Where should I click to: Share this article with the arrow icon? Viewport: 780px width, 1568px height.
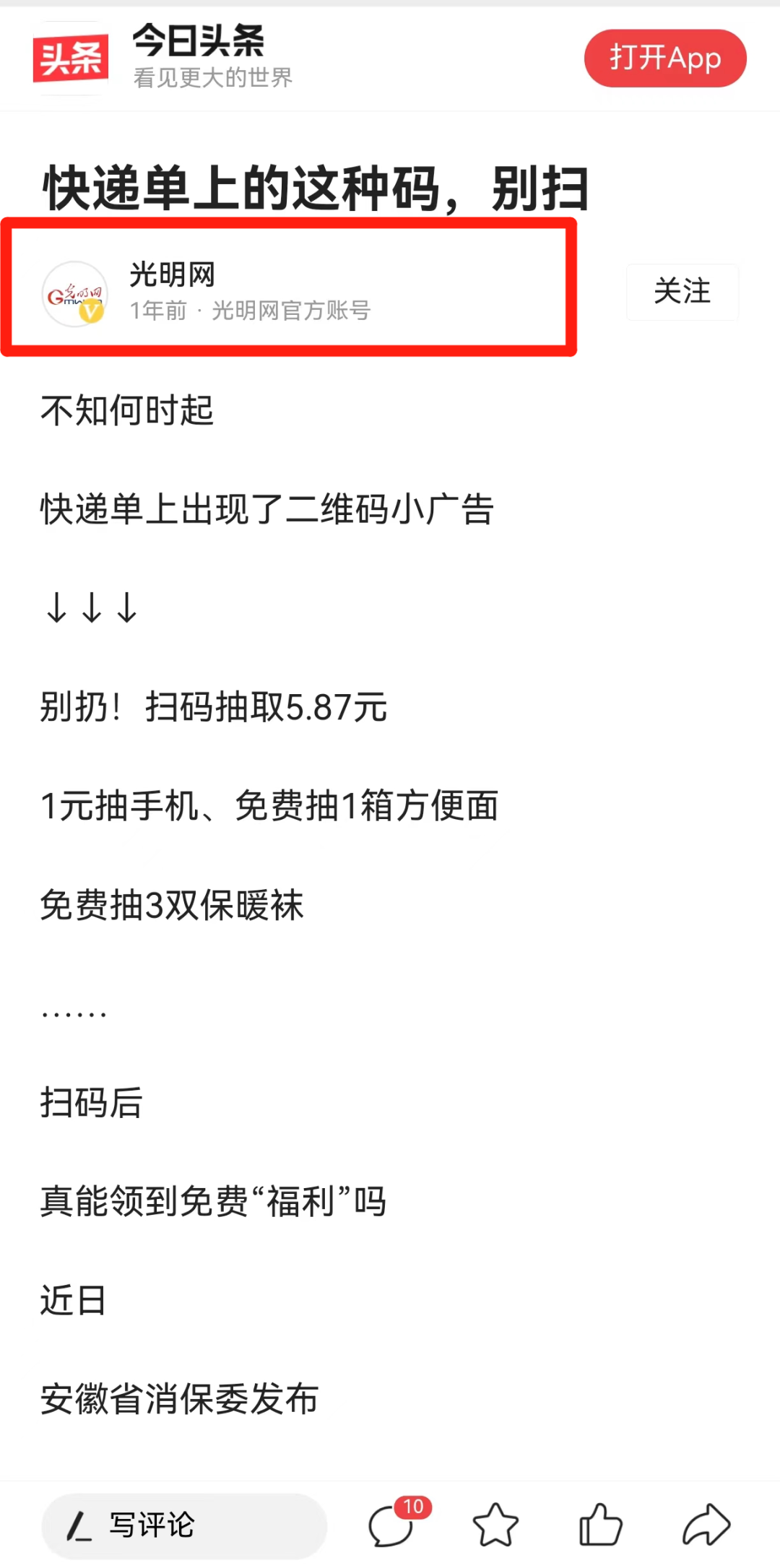coord(706,1525)
